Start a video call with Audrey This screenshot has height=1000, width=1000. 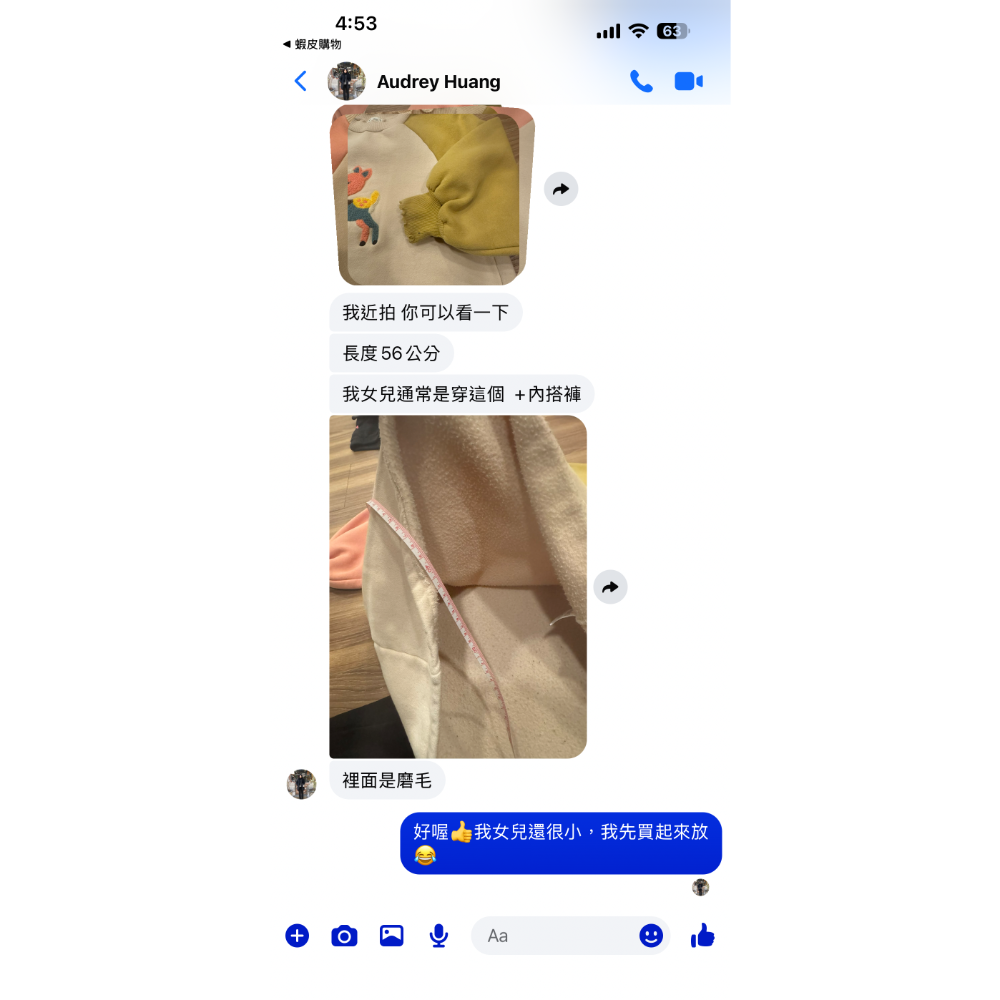688,82
